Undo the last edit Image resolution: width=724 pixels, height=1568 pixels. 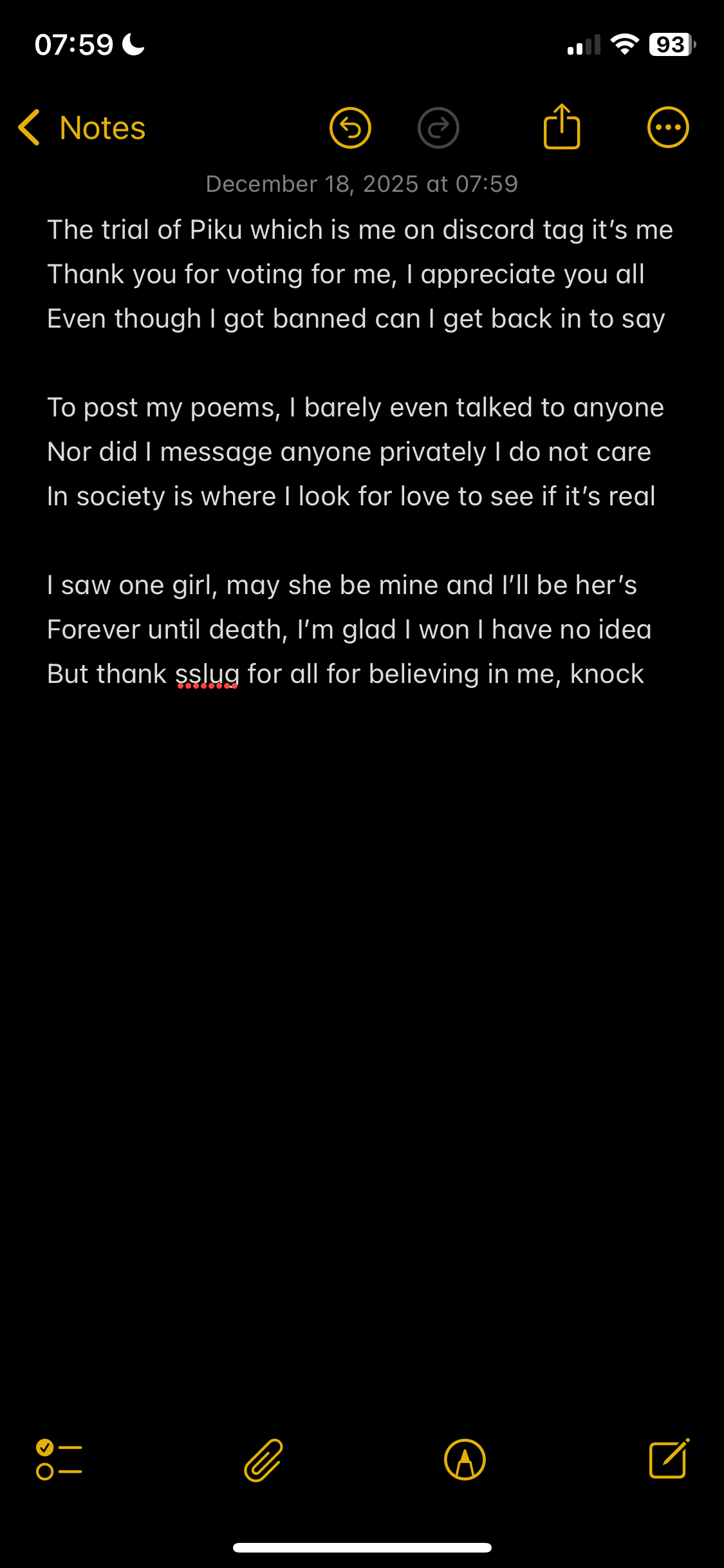click(350, 127)
